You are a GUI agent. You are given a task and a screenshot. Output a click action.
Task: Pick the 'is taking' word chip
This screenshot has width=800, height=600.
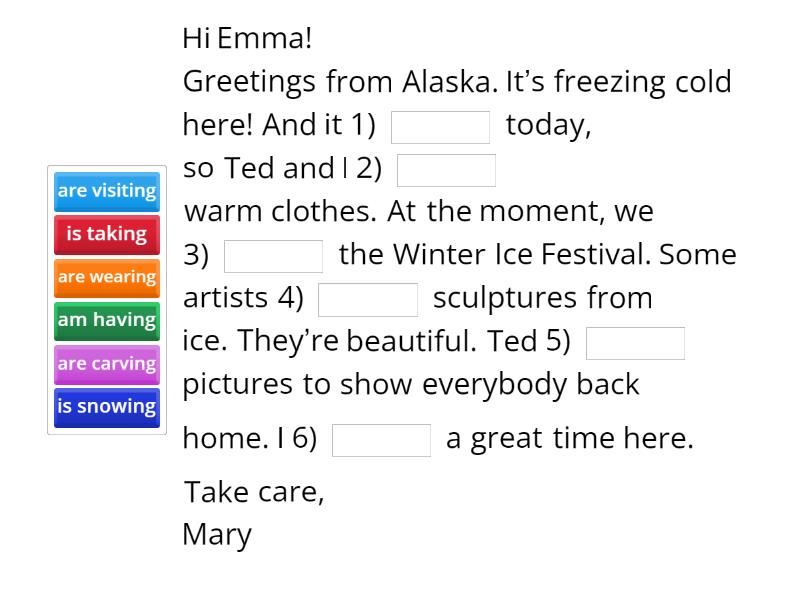pyautogui.click(x=107, y=234)
